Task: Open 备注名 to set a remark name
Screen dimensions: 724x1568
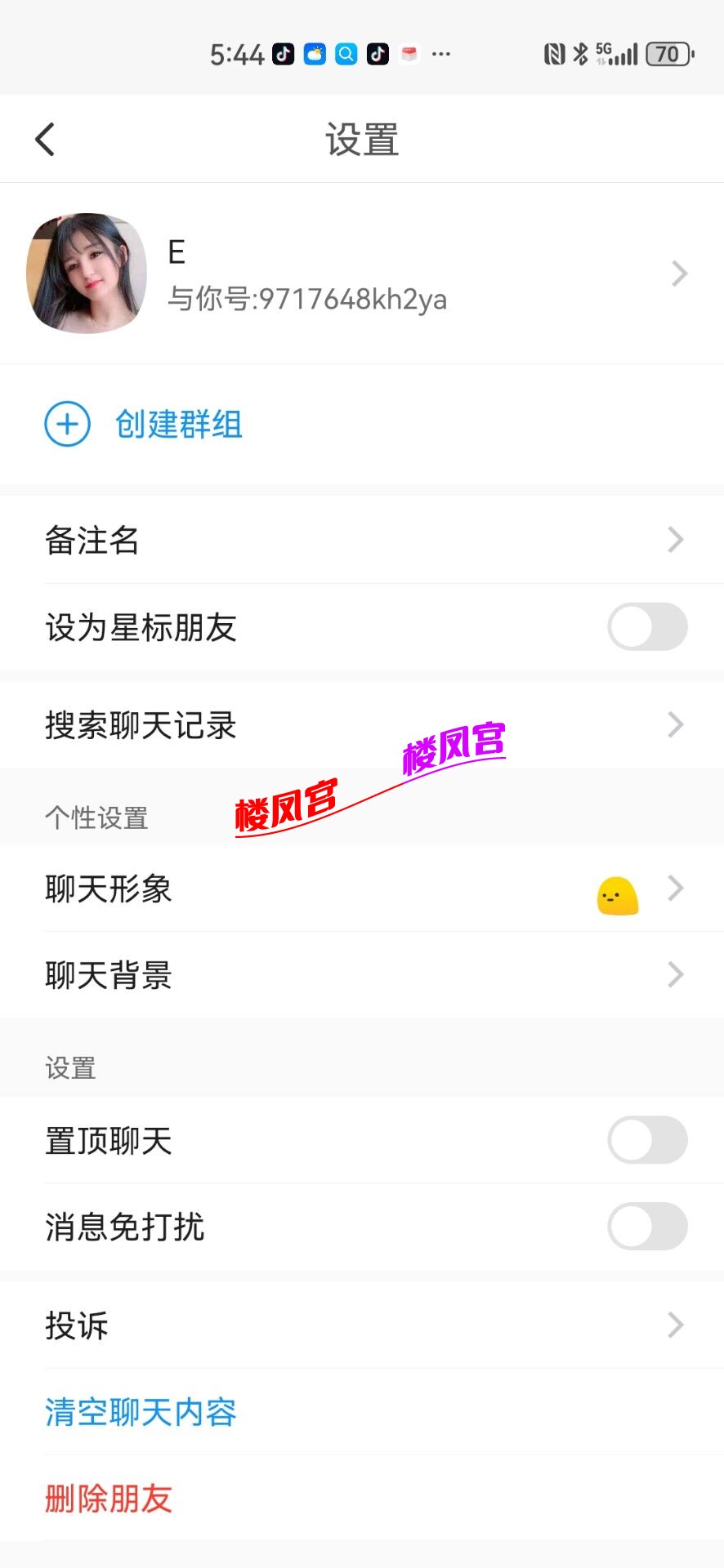Action: click(362, 540)
